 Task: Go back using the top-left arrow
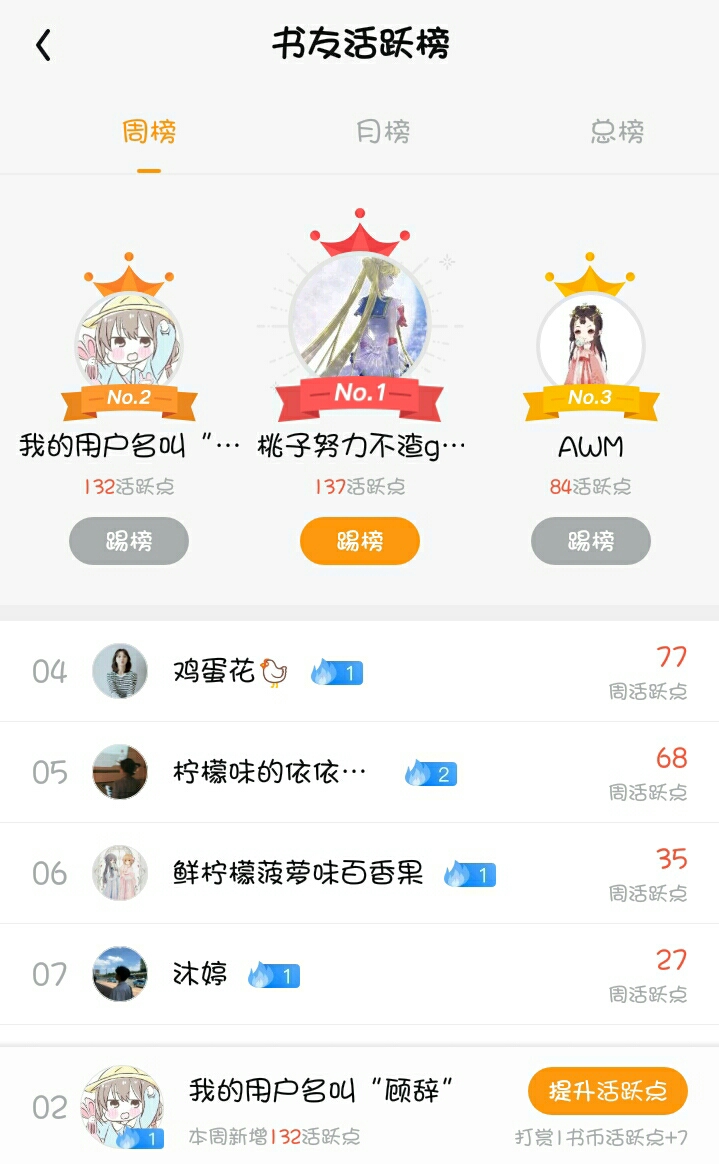coord(43,45)
